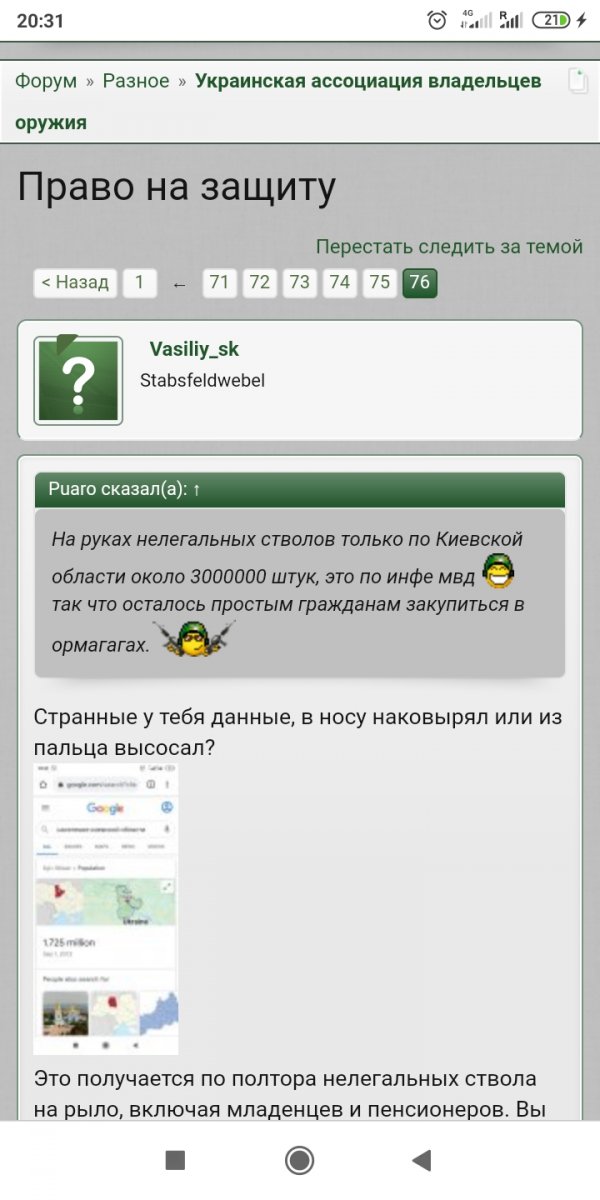The width and height of the screenshot is (600, 1200).
Task: Select current page 76
Action: click(419, 283)
